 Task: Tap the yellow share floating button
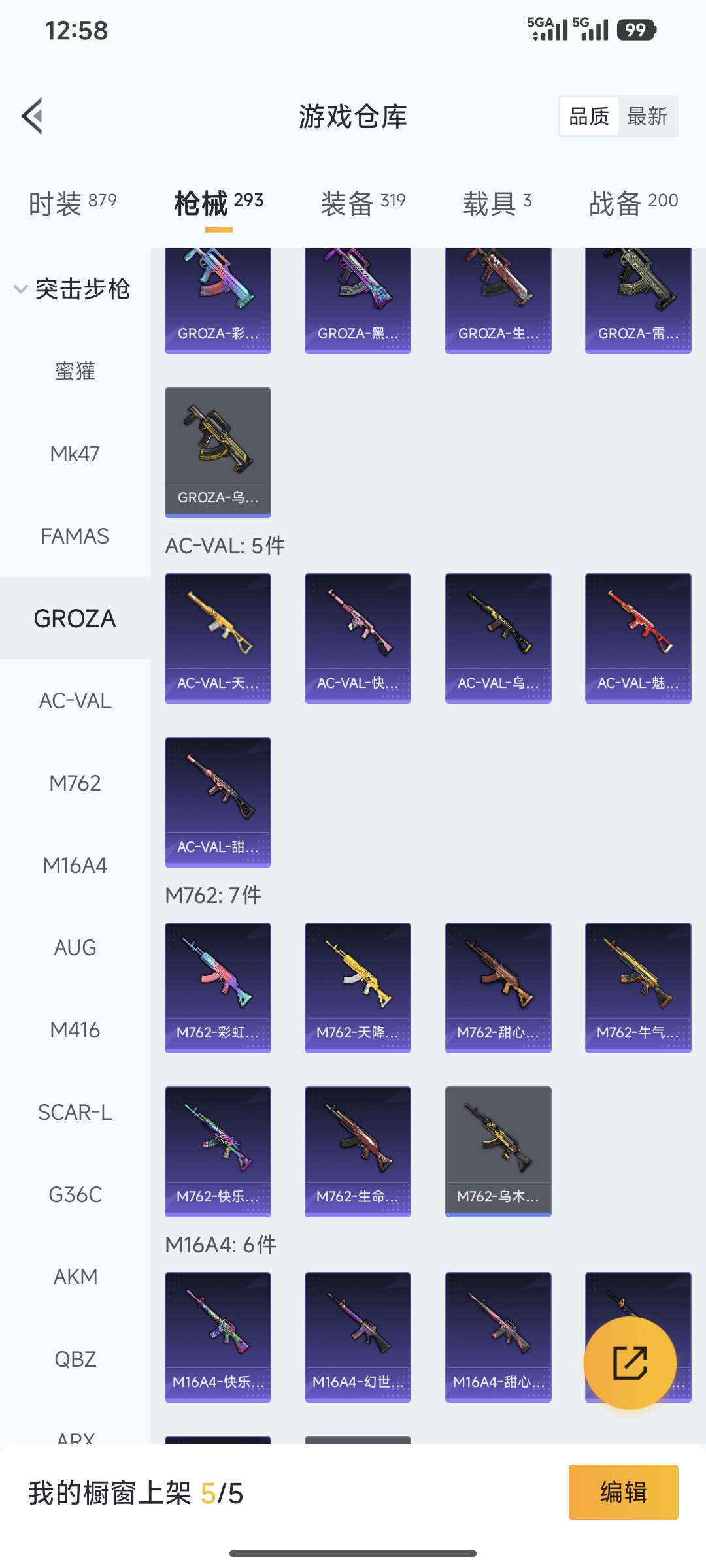click(630, 1363)
